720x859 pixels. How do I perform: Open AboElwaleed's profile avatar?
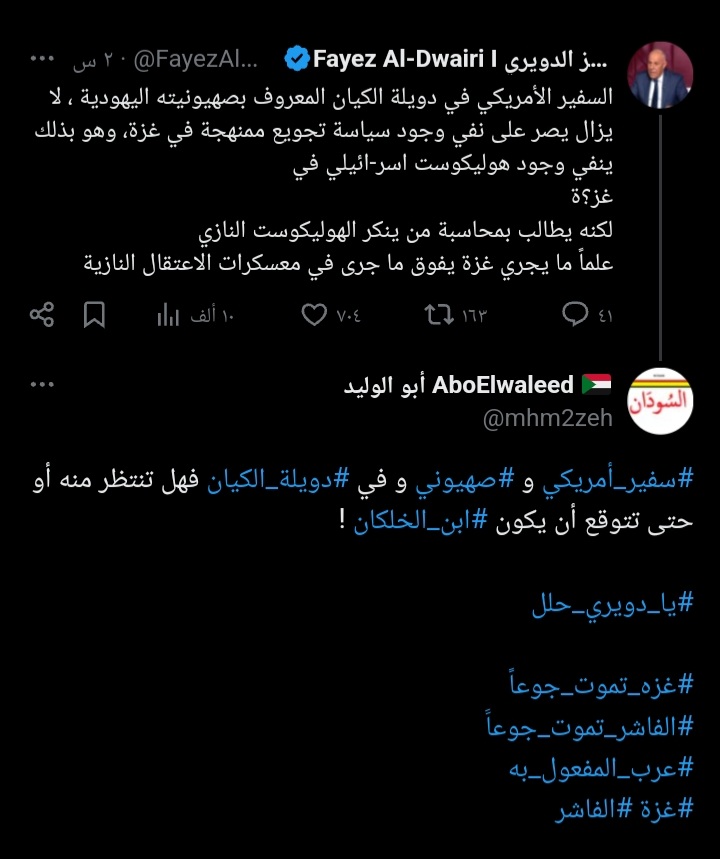pyautogui.click(x=659, y=401)
